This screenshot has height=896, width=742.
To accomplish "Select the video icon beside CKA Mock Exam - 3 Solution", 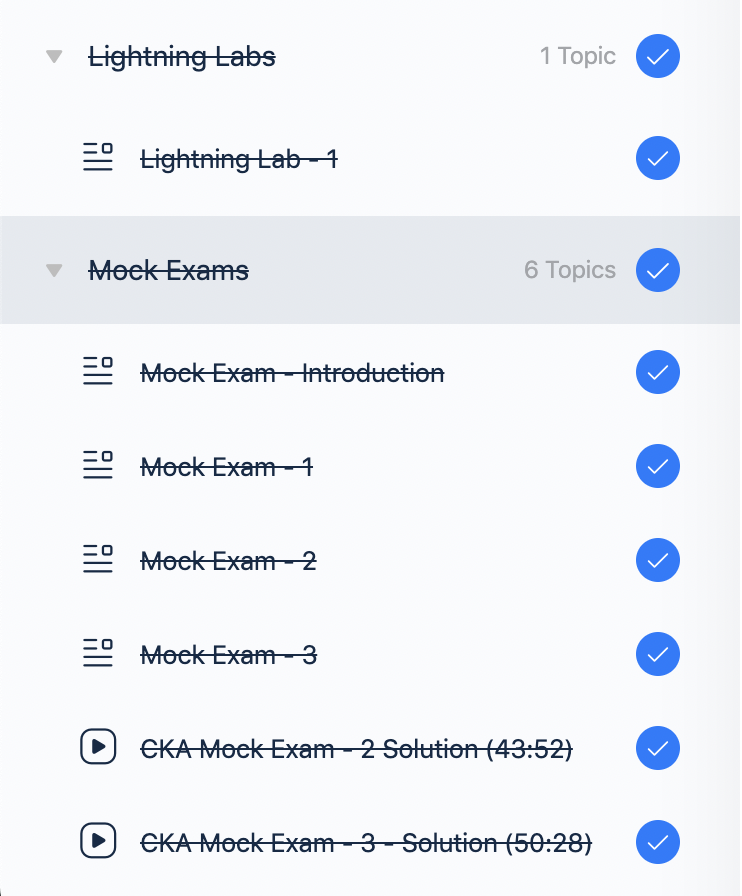I will [97, 842].
